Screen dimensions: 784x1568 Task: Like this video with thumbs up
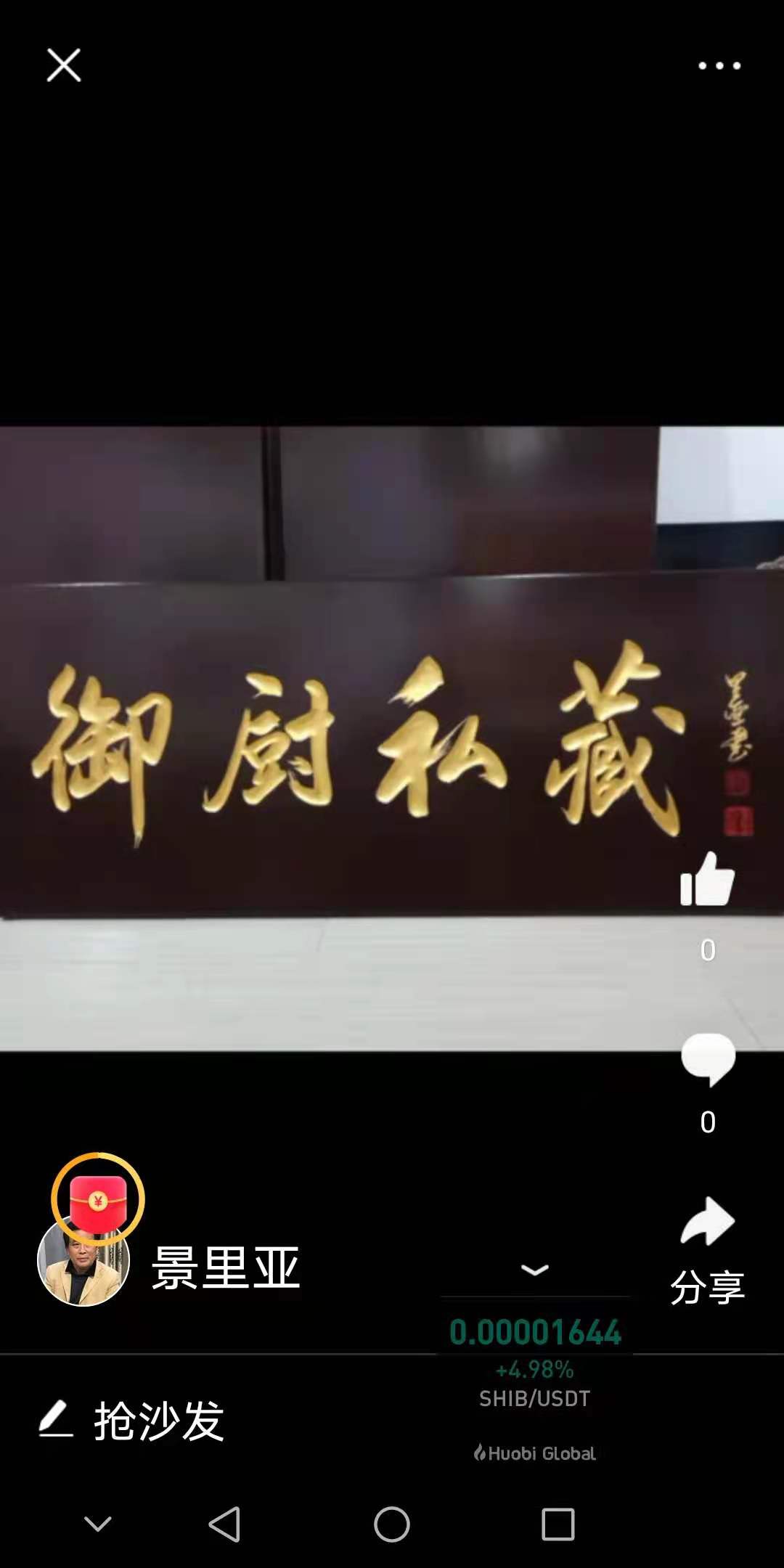click(x=708, y=880)
